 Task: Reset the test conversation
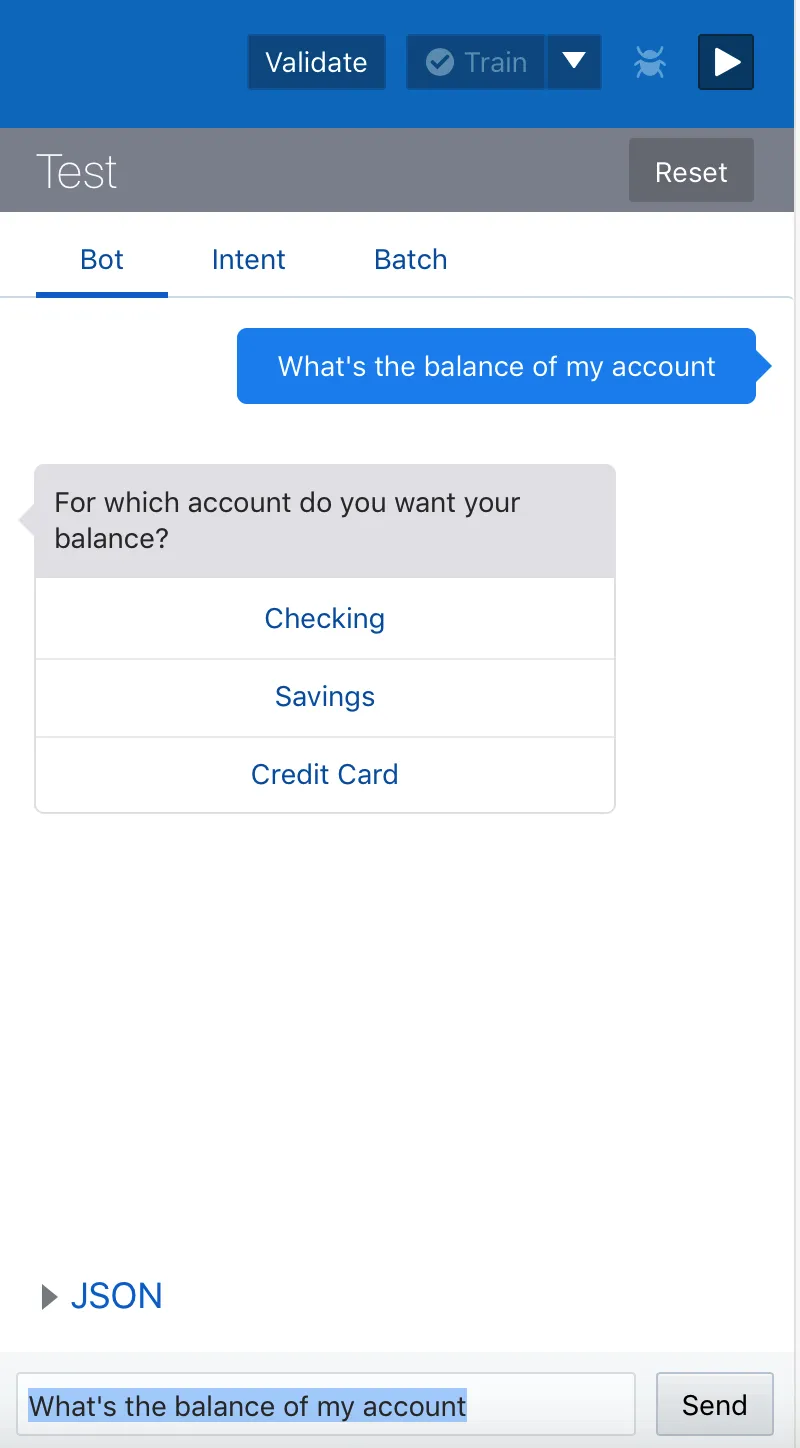tap(691, 172)
